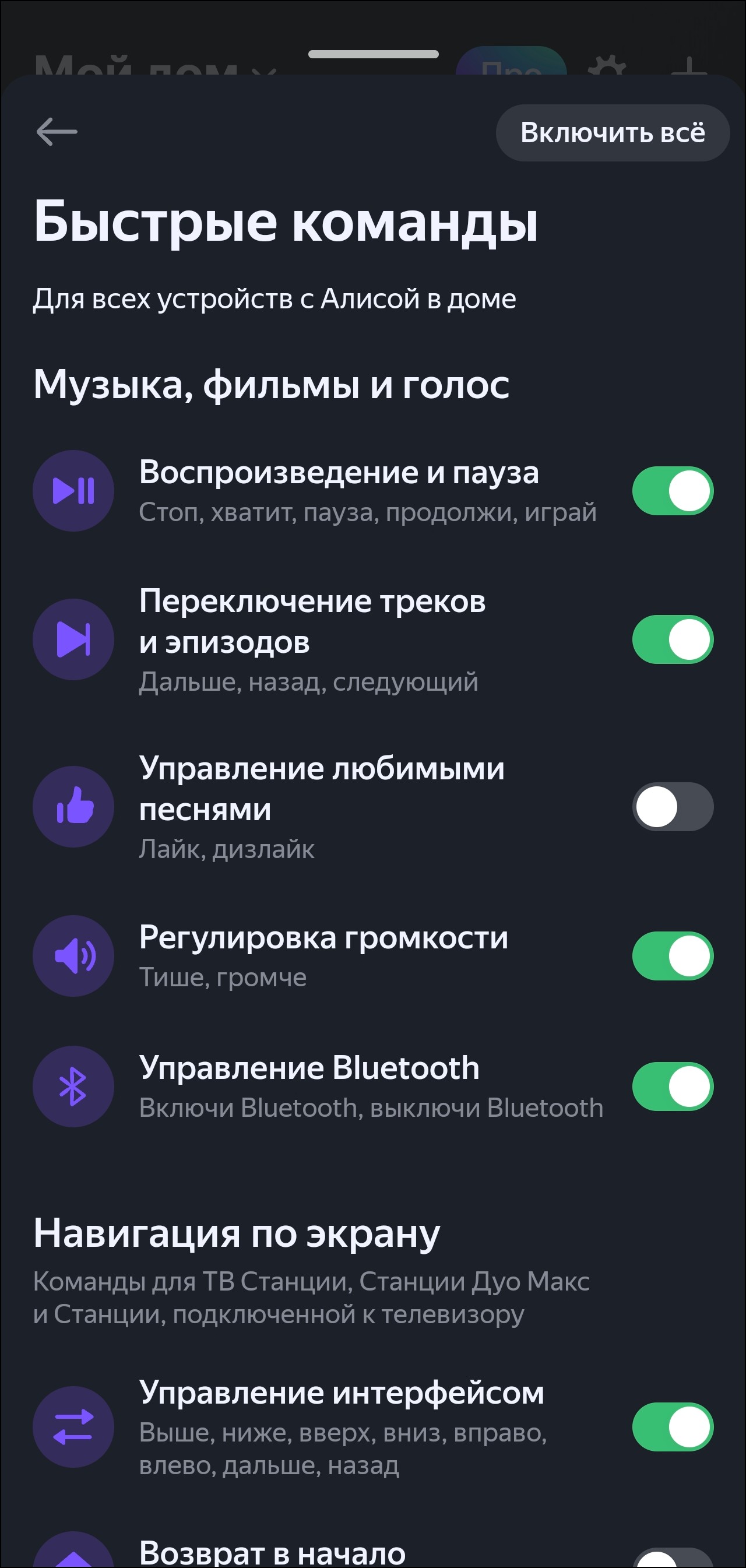Disable «Воспроизведение и пауза» quick commands

673,491
